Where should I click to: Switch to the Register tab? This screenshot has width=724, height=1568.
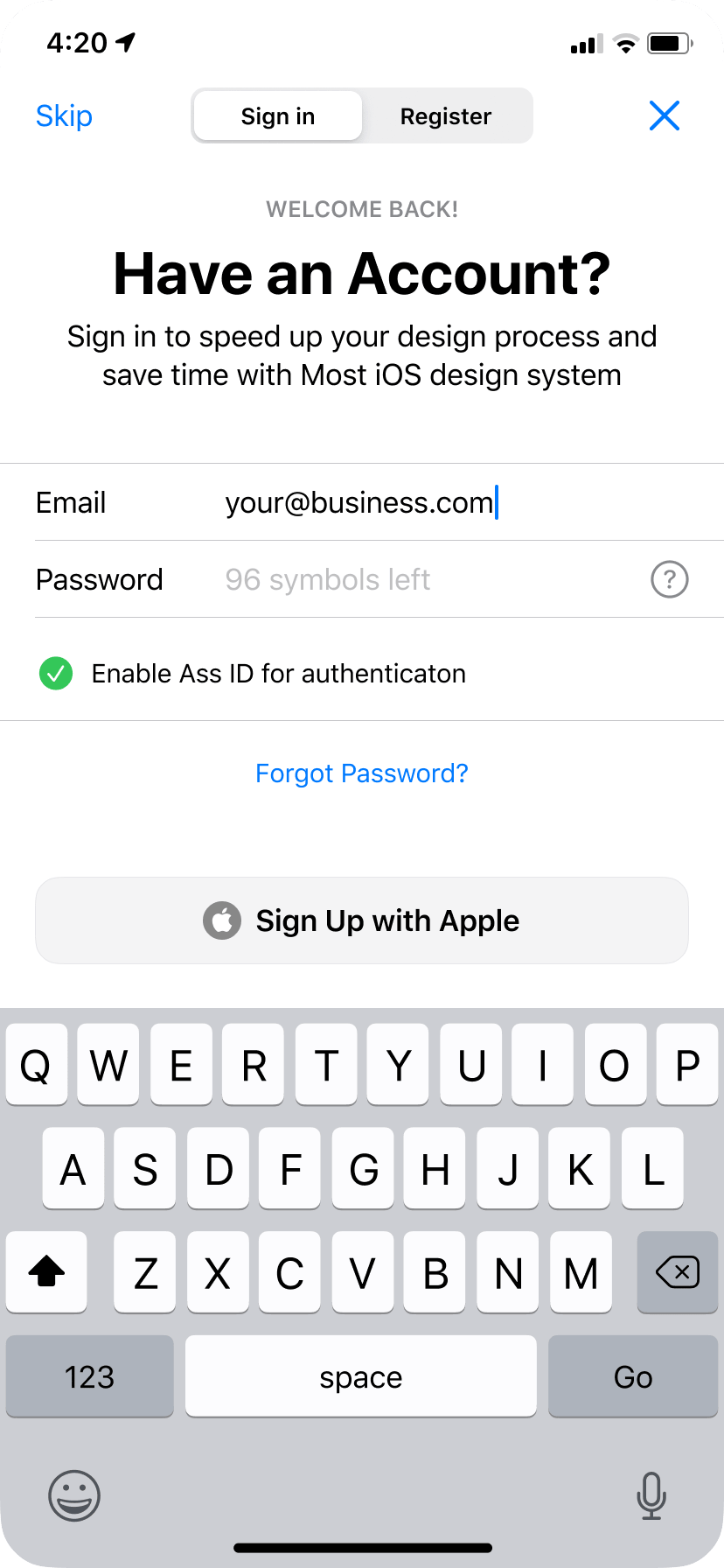point(446,115)
